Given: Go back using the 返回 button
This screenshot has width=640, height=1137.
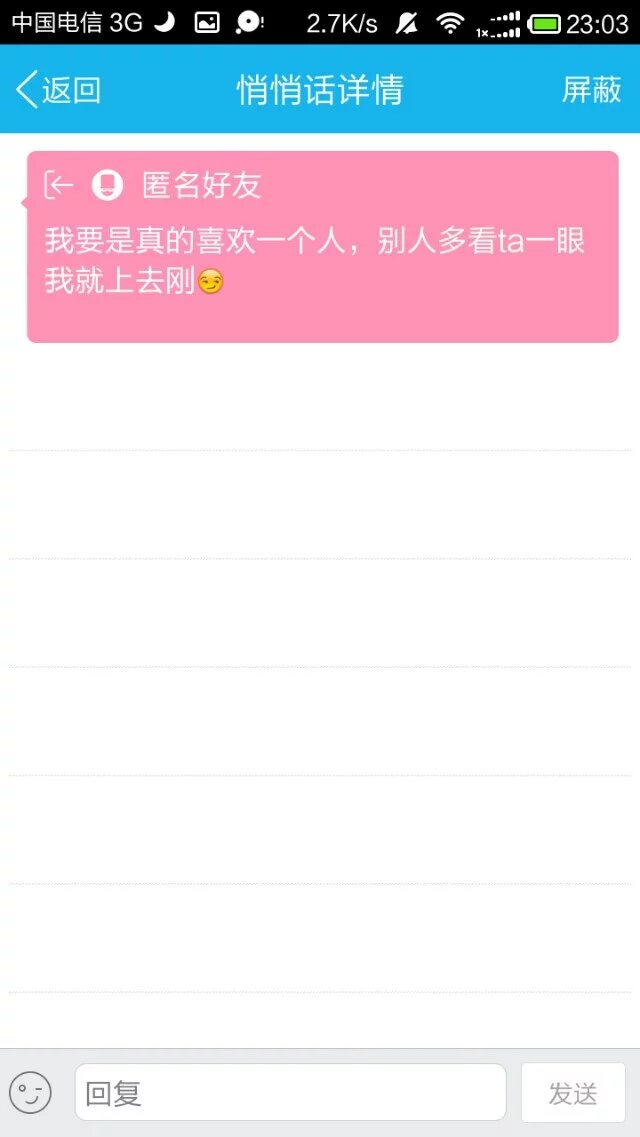Looking at the screenshot, I should [58, 90].
